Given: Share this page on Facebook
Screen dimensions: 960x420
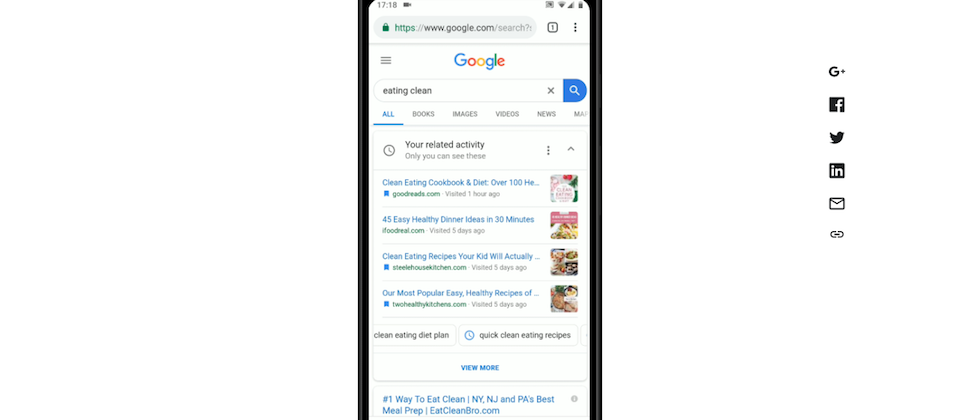Looking at the screenshot, I should click(x=837, y=104).
